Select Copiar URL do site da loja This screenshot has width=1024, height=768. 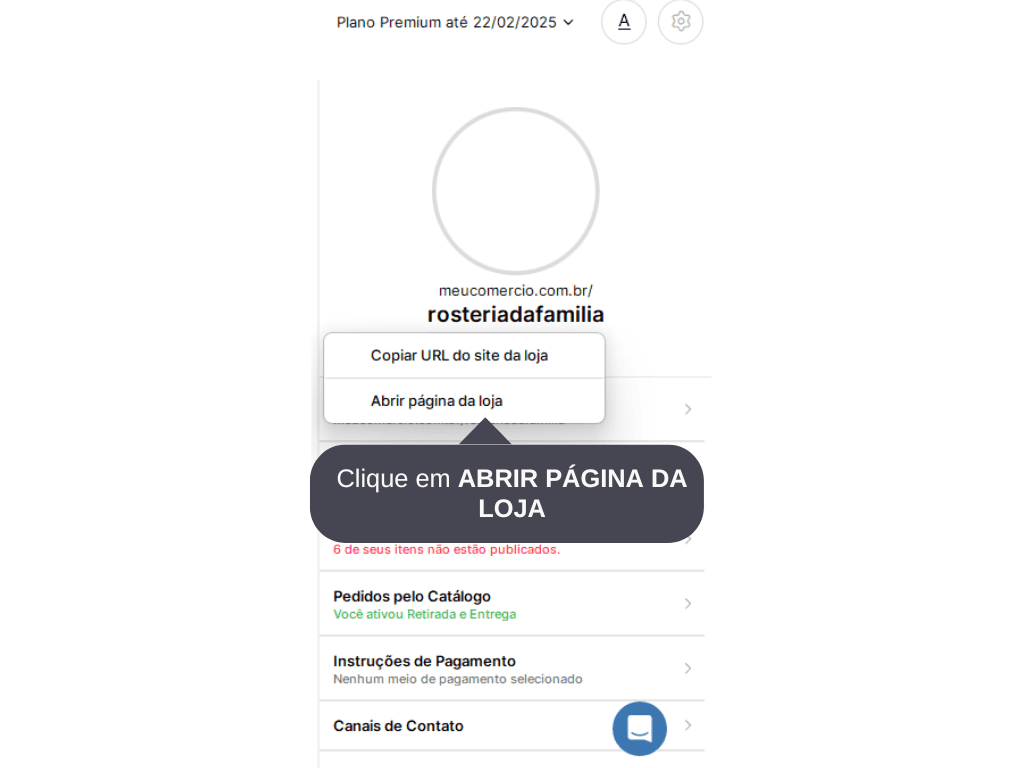[464, 356]
